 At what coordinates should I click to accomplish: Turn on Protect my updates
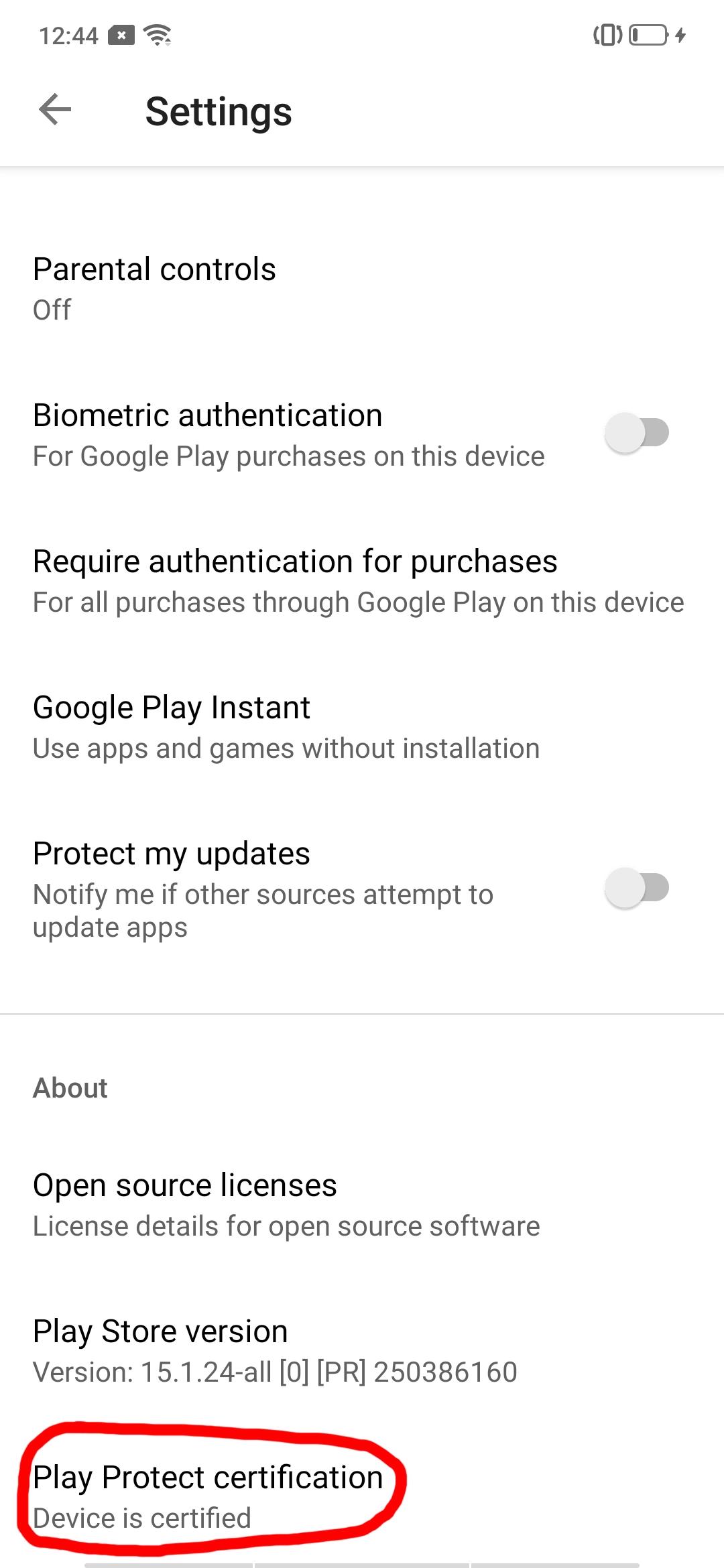click(x=637, y=889)
